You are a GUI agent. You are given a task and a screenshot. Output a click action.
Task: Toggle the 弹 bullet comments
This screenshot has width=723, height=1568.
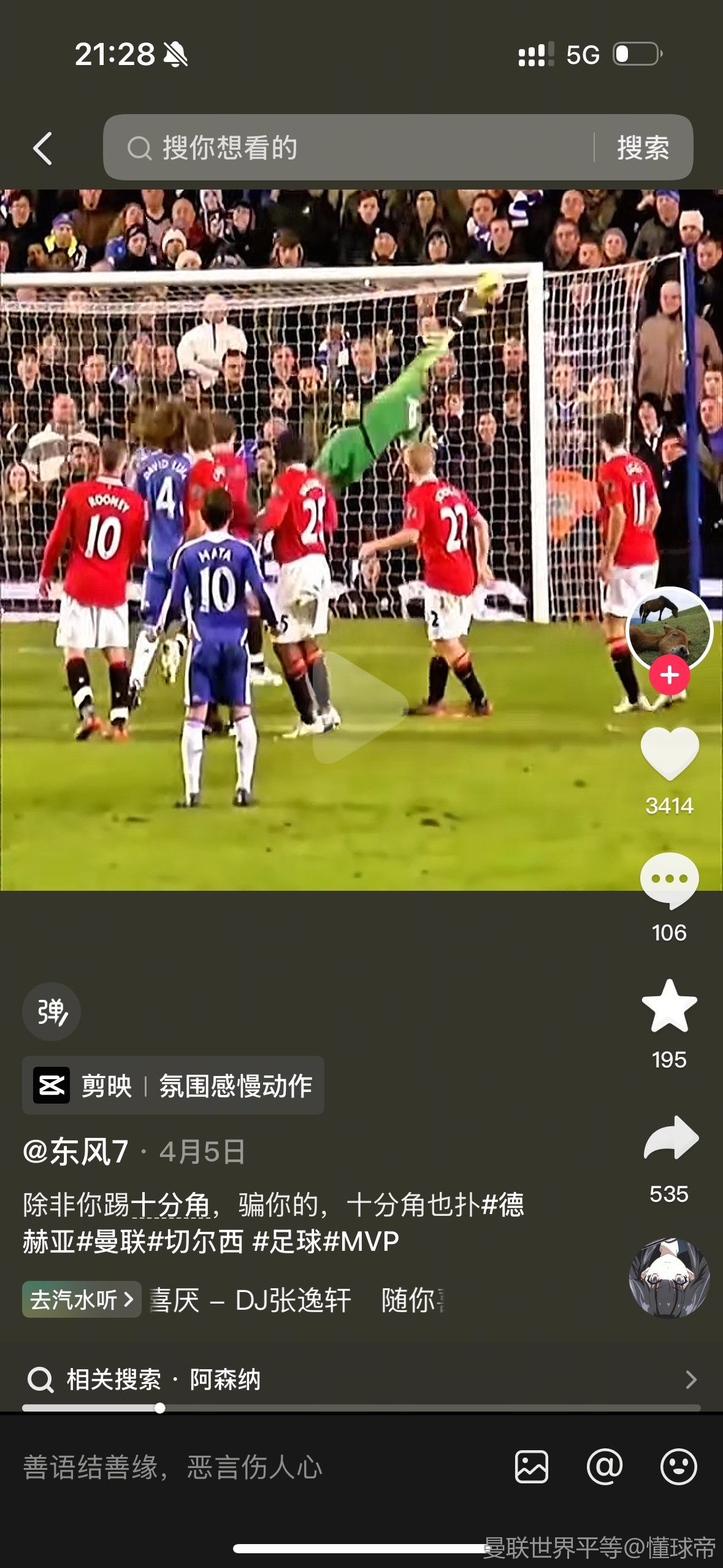click(52, 1012)
